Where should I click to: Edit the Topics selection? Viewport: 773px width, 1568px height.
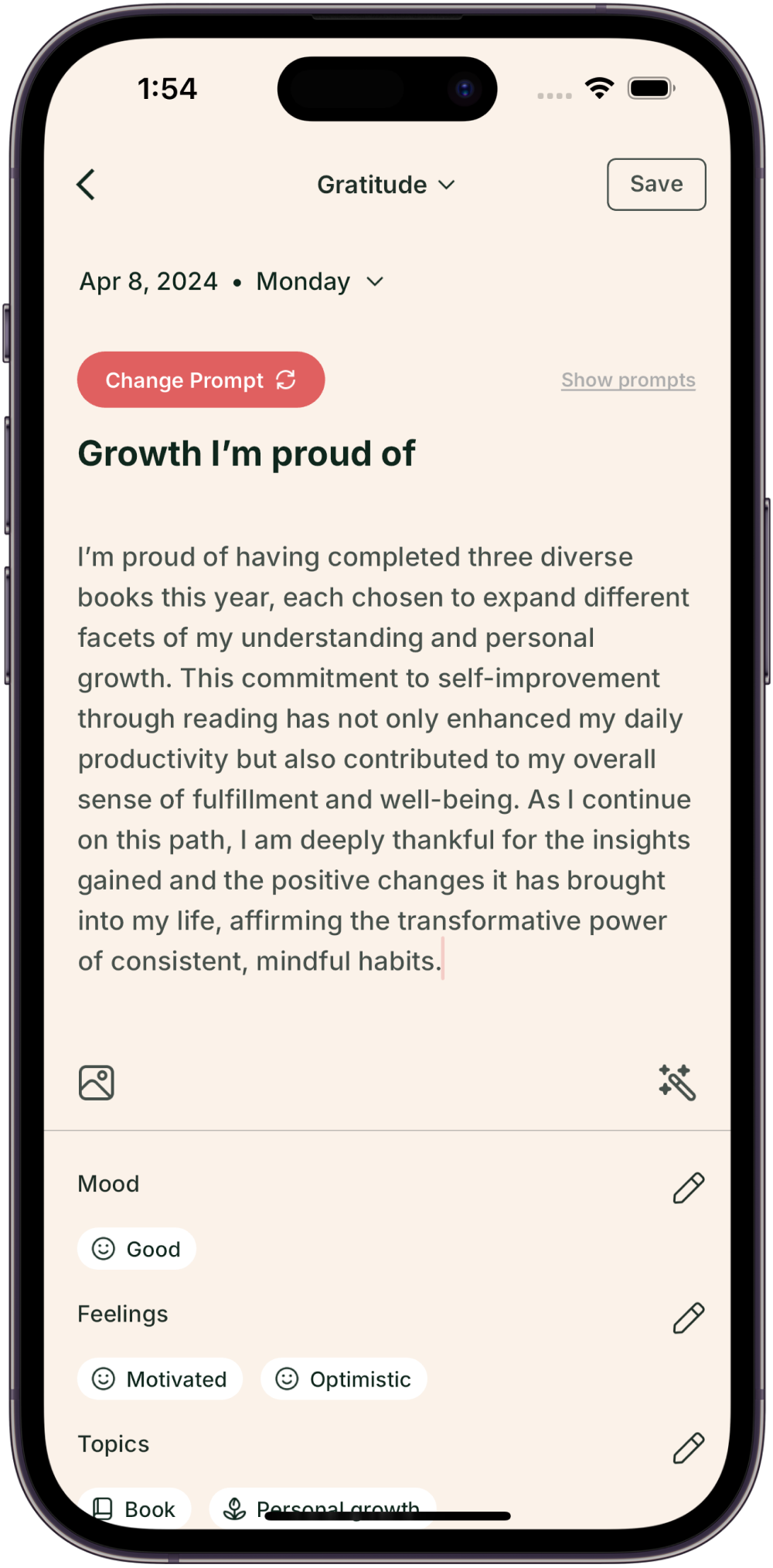(x=688, y=1447)
